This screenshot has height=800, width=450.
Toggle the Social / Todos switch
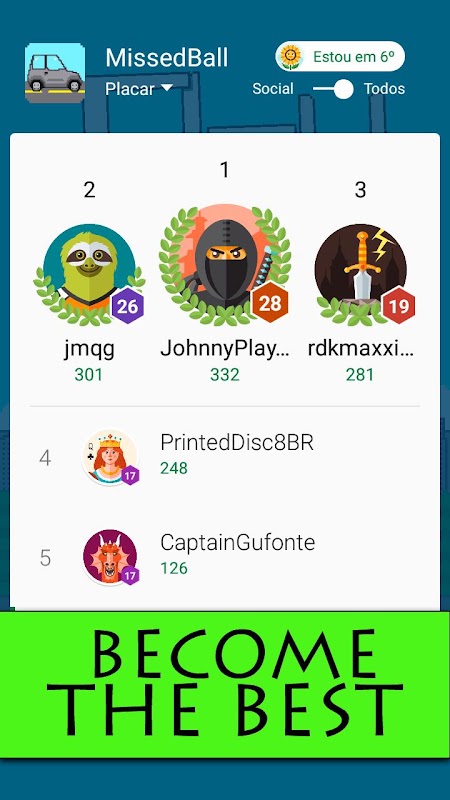tap(333, 89)
